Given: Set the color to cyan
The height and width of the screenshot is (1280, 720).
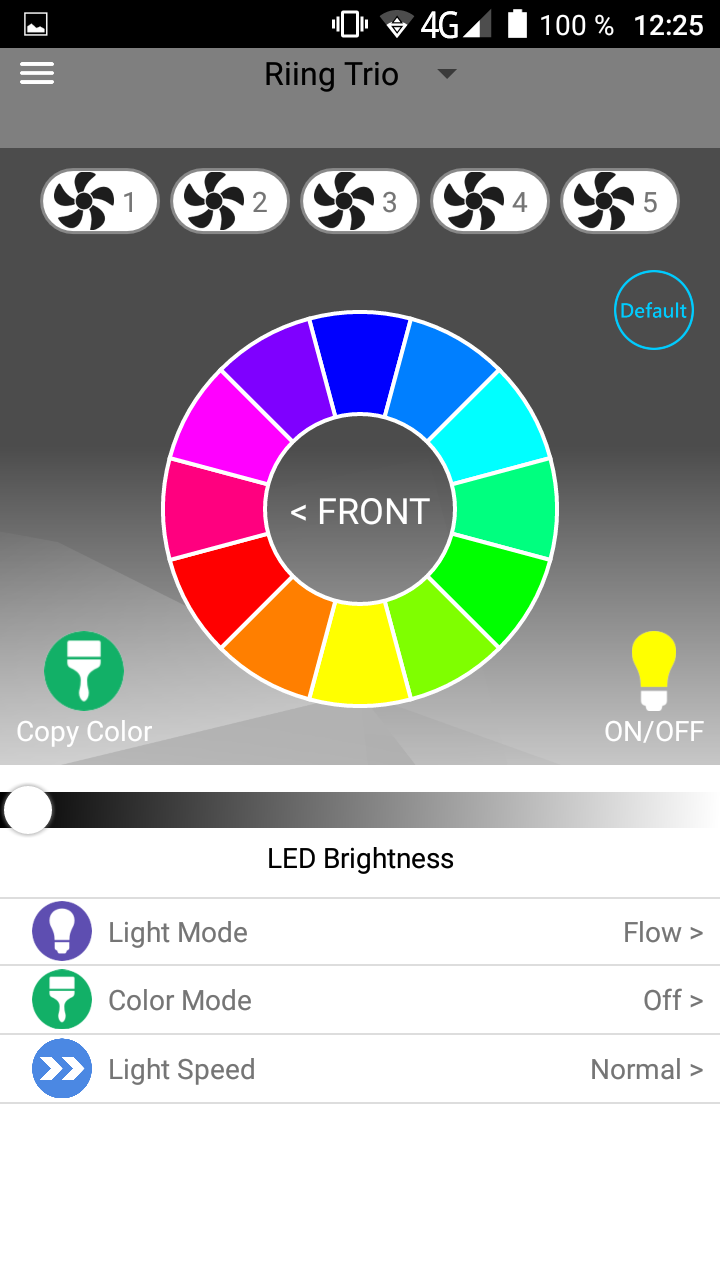Looking at the screenshot, I should [488, 420].
